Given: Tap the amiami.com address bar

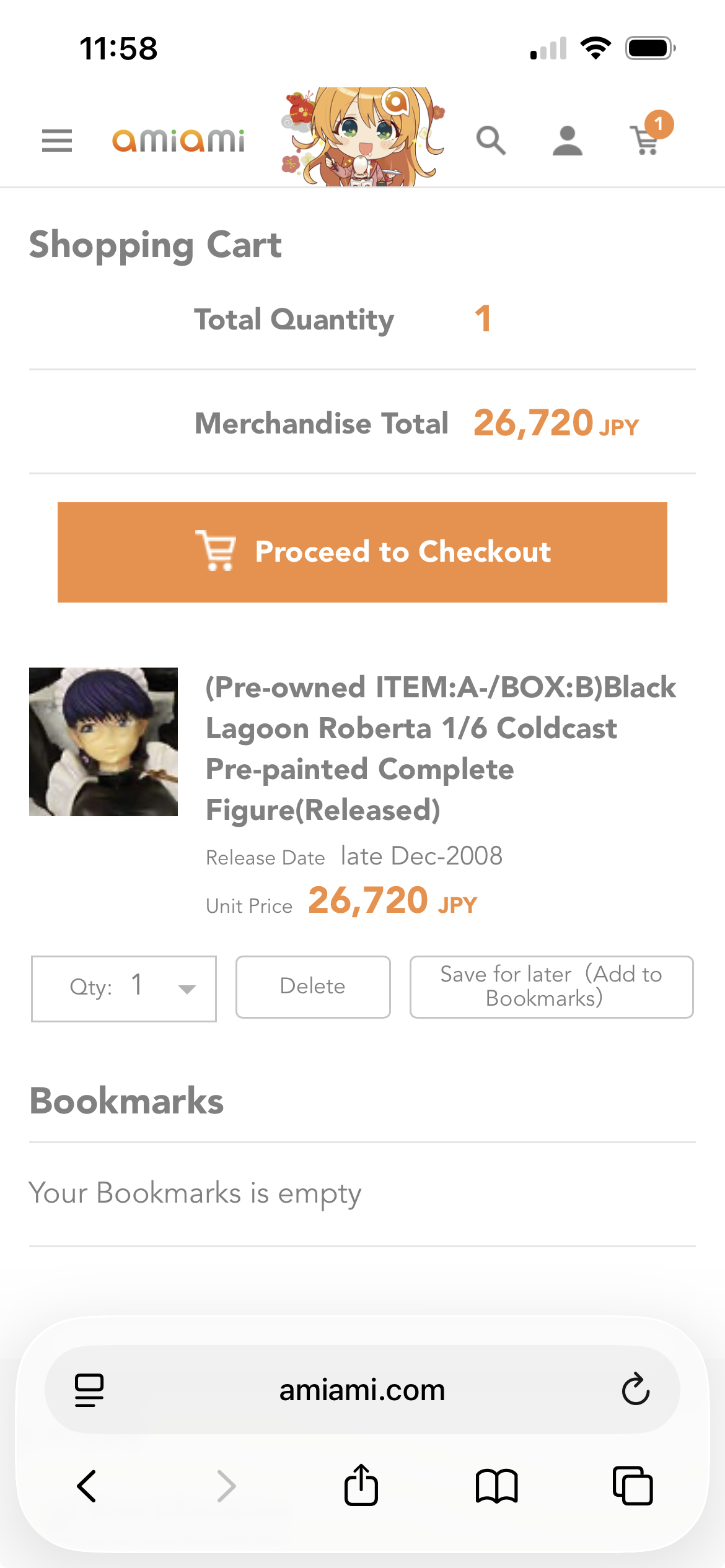Looking at the screenshot, I should [x=362, y=1390].
